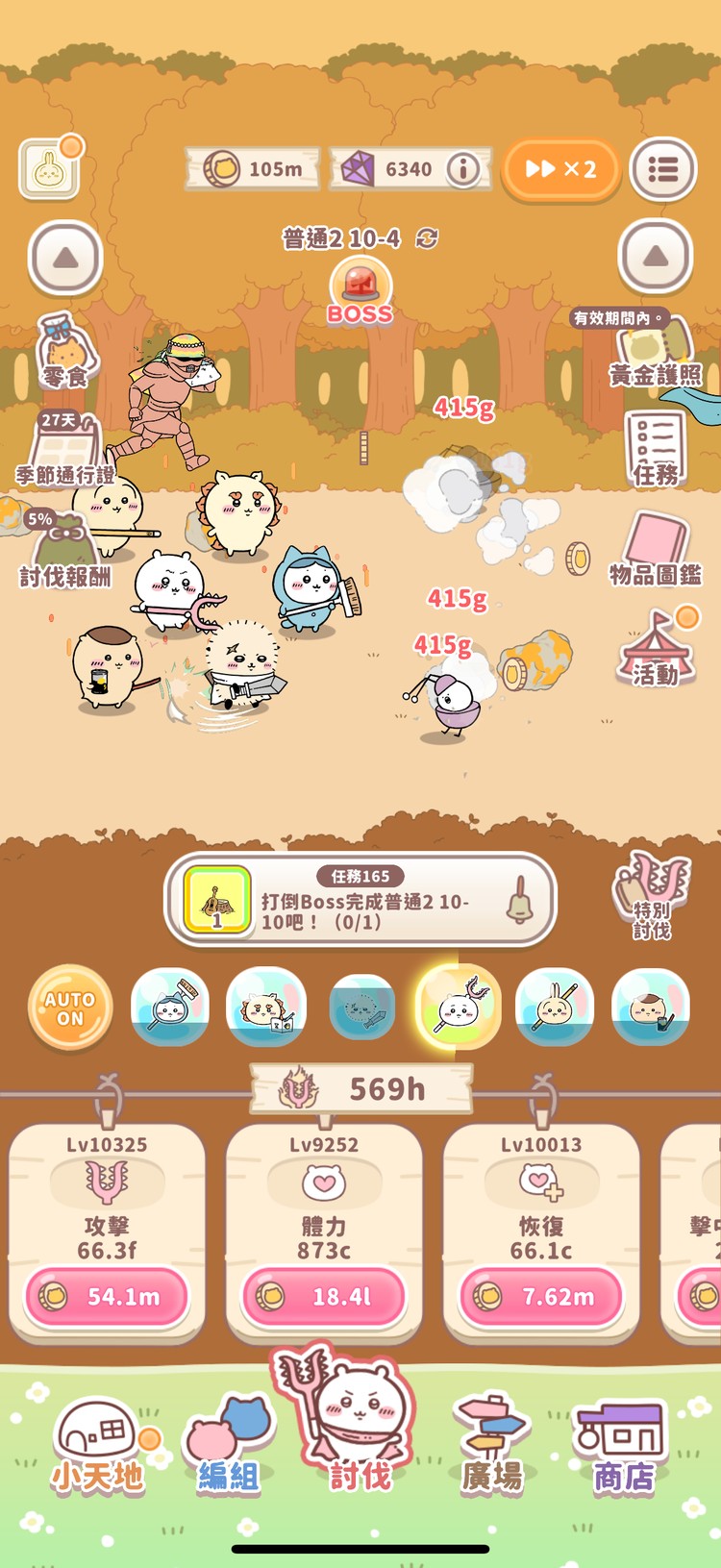Open the hamburger list menu
721x1568 pixels.
coord(662,170)
